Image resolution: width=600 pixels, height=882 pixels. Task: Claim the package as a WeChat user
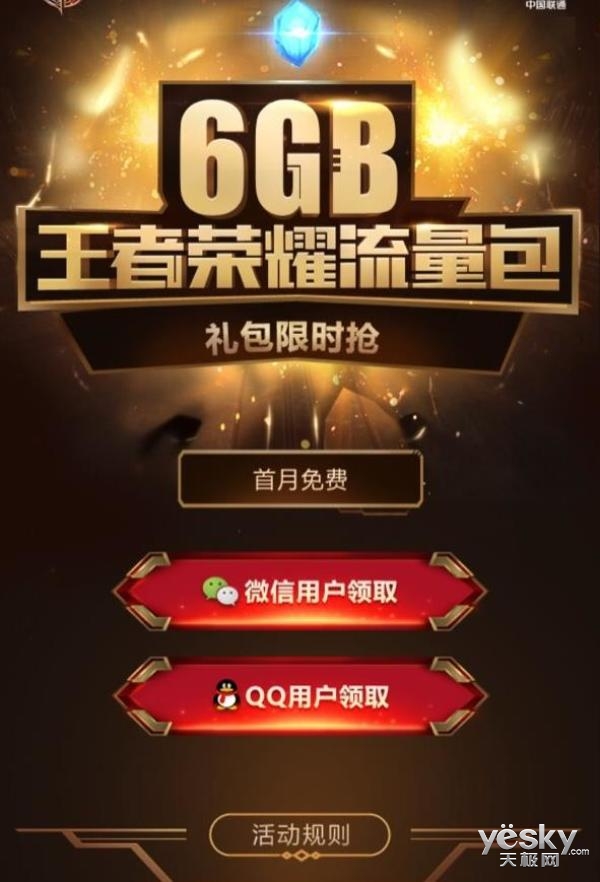click(x=300, y=591)
